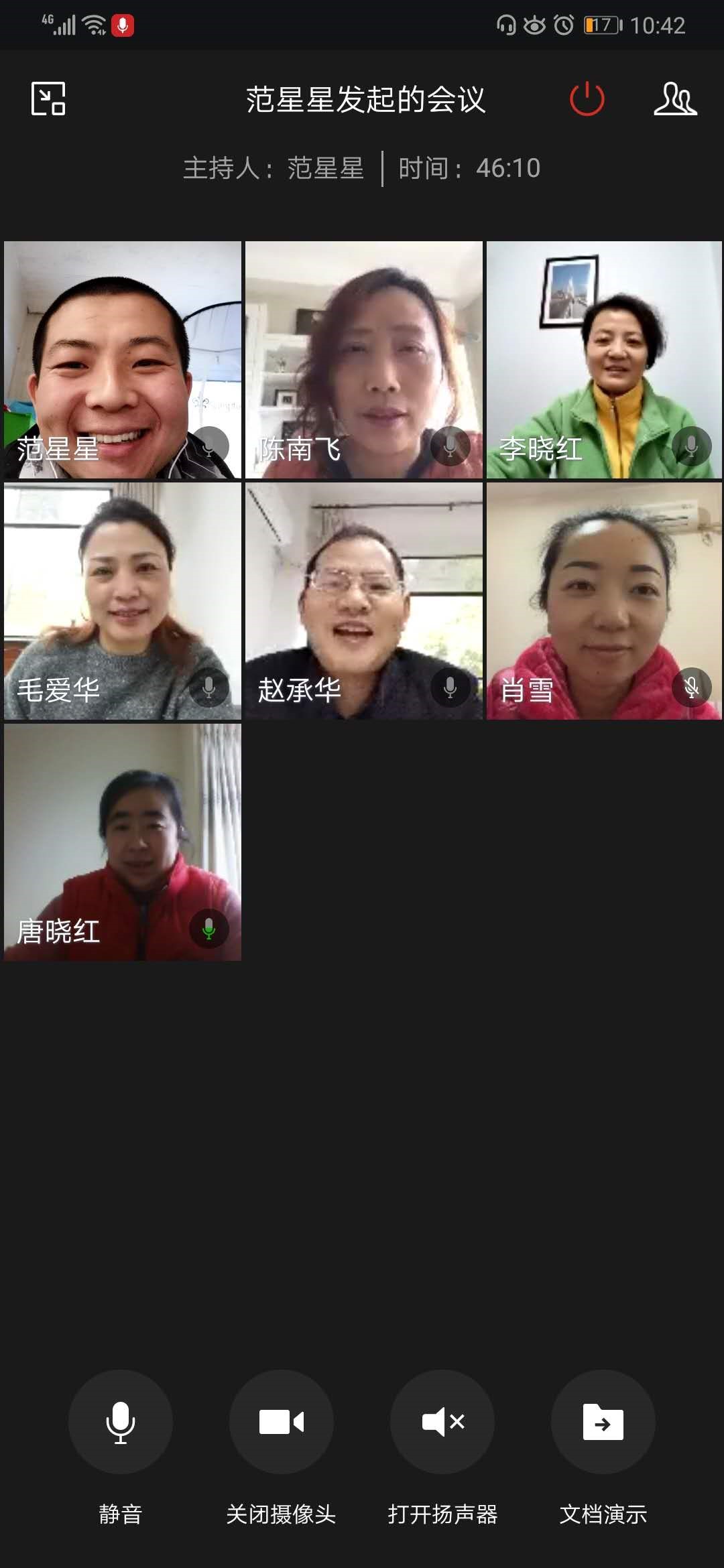This screenshot has width=724, height=1568.
Task: Select 陈南飞's video tile
Action: (364, 360)
